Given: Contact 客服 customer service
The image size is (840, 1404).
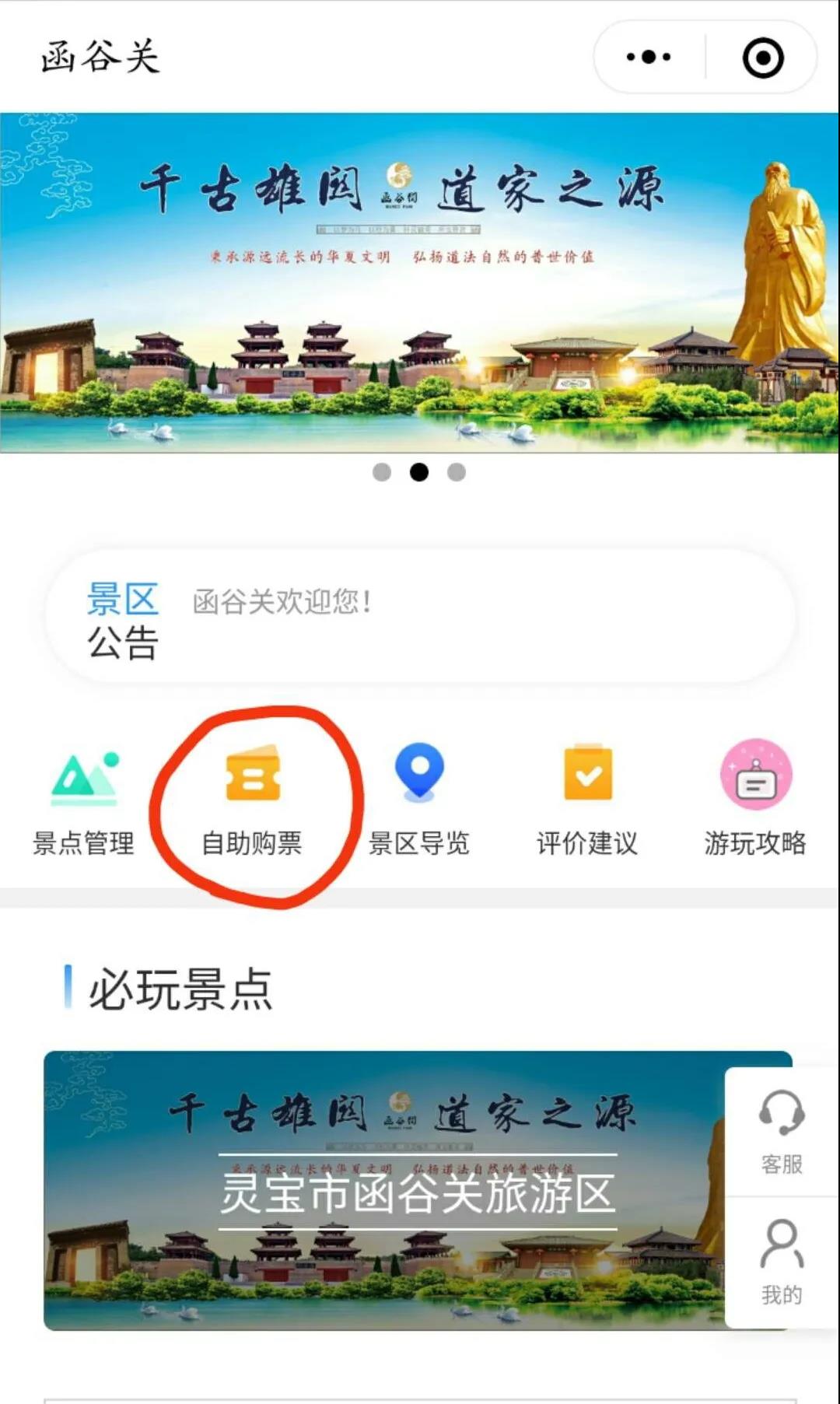Looking at the screenshot, I should point(782,1132).
